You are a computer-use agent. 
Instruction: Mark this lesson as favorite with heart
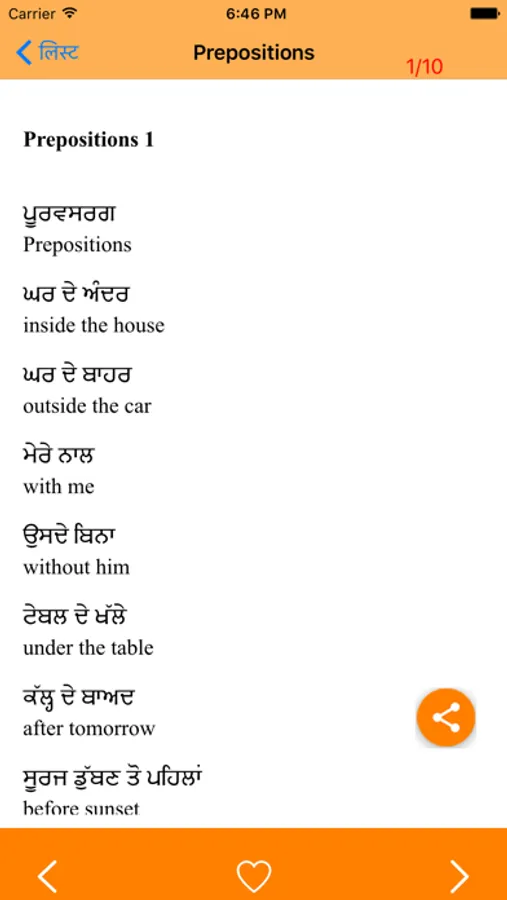(254, 876)
